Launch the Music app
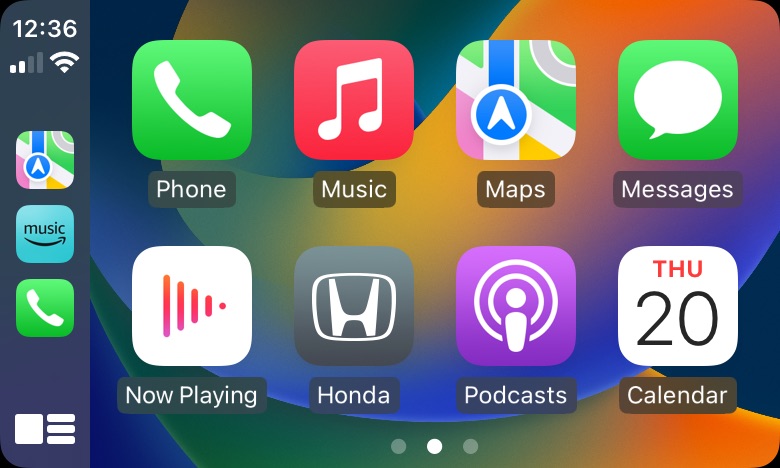Screen dimensions: 780x468 pyautogui.click(x=354, y=100)
